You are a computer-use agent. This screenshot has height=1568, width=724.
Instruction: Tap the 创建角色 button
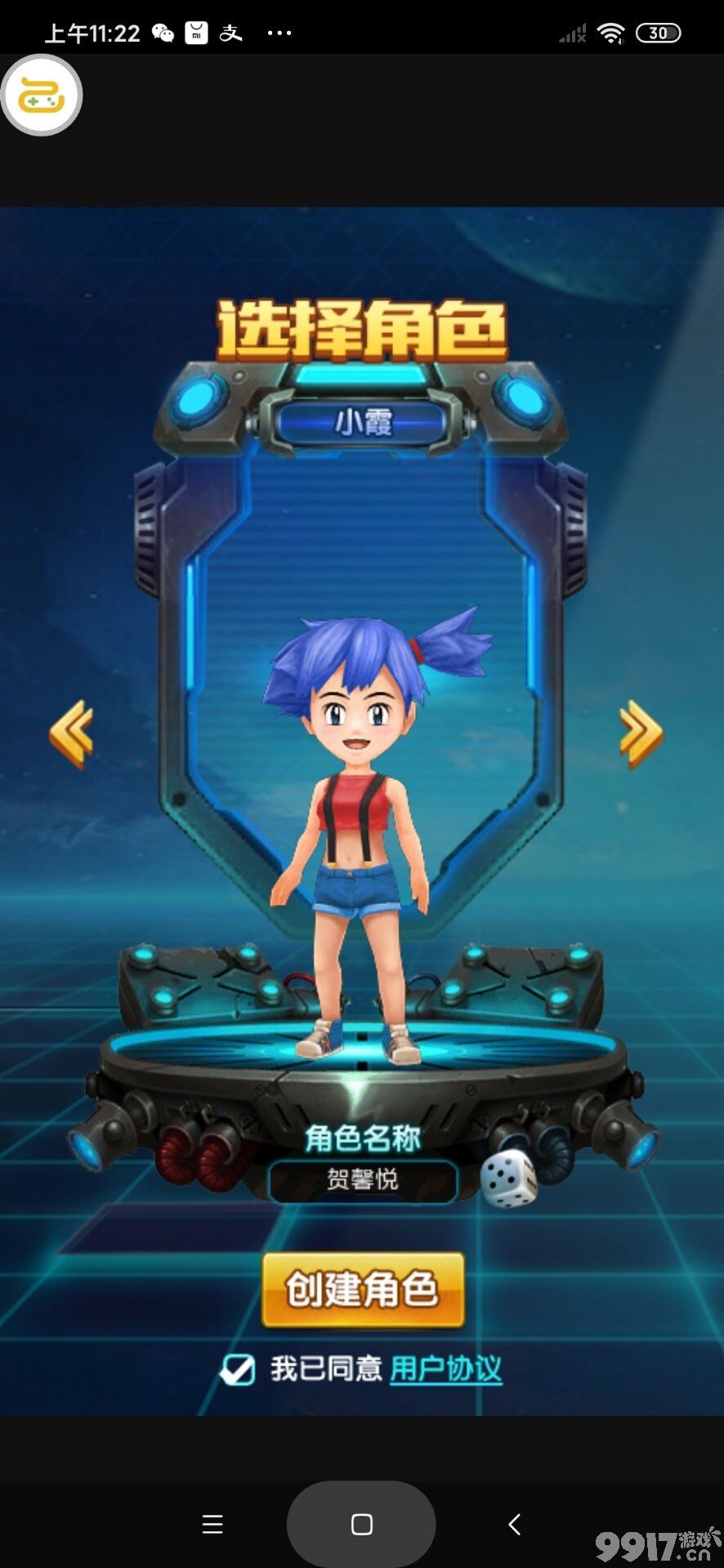click(363, 1290)
